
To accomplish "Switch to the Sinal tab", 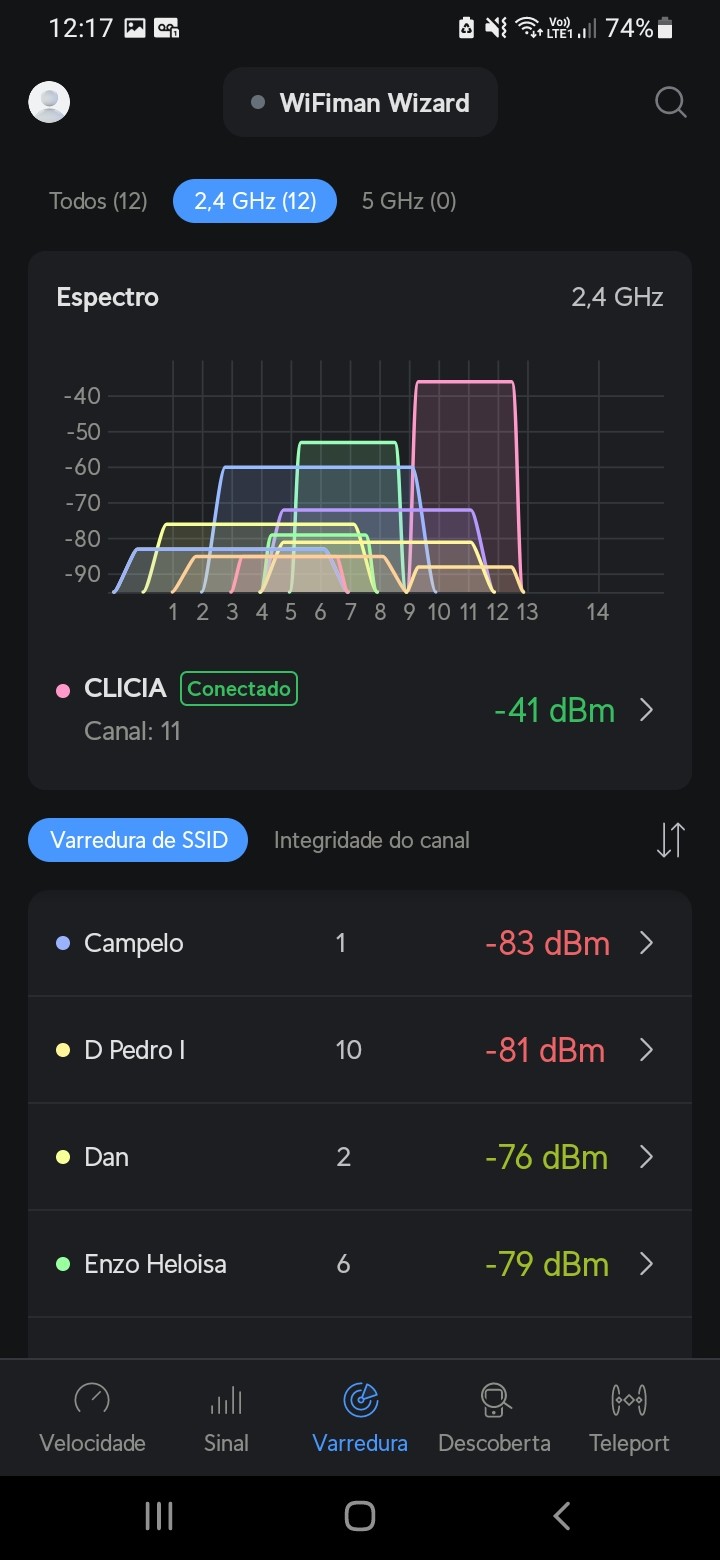I will (226, 1418).
